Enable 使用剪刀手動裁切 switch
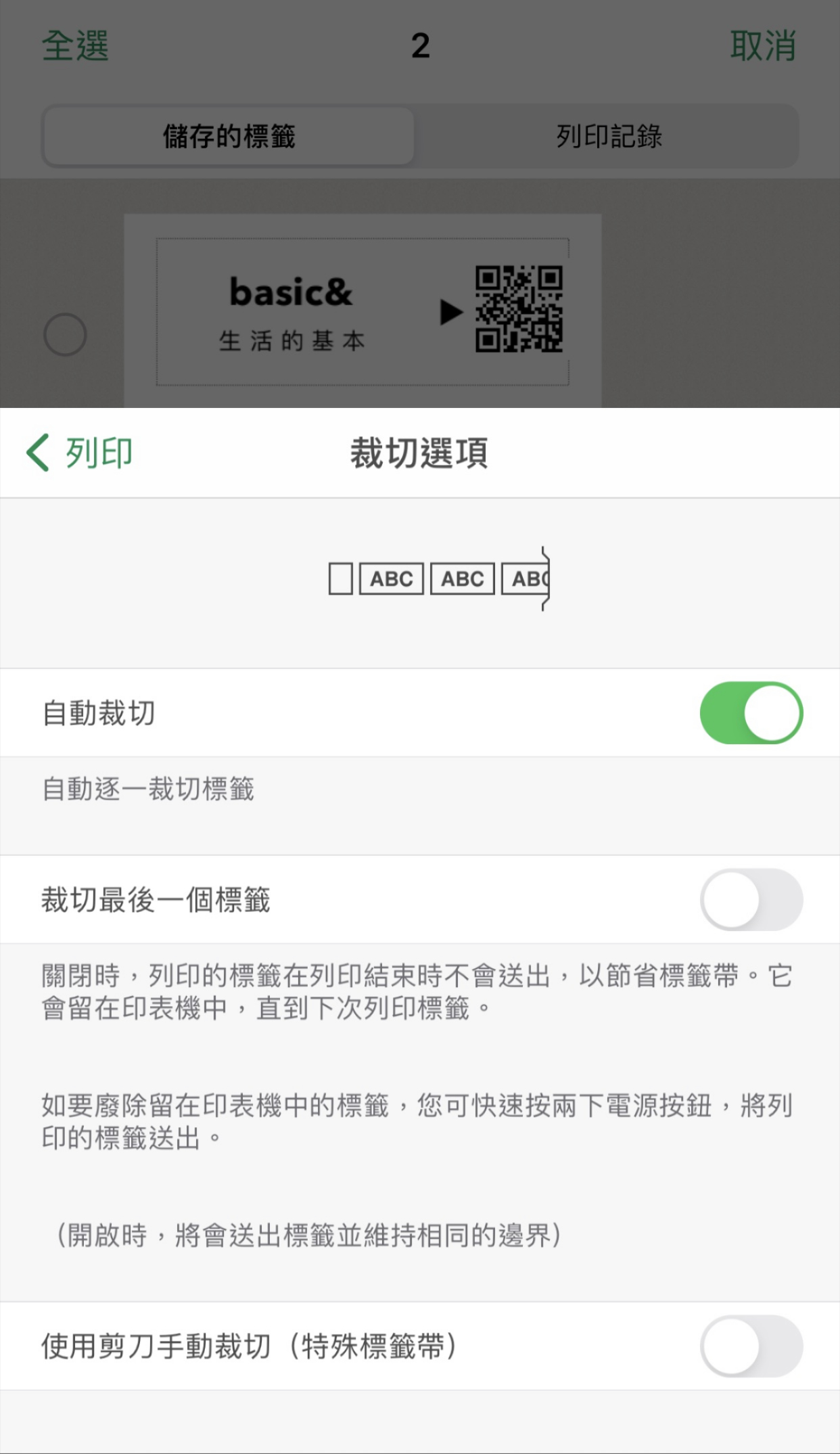The image size is (840, 1454). (x=751, y=1346)
